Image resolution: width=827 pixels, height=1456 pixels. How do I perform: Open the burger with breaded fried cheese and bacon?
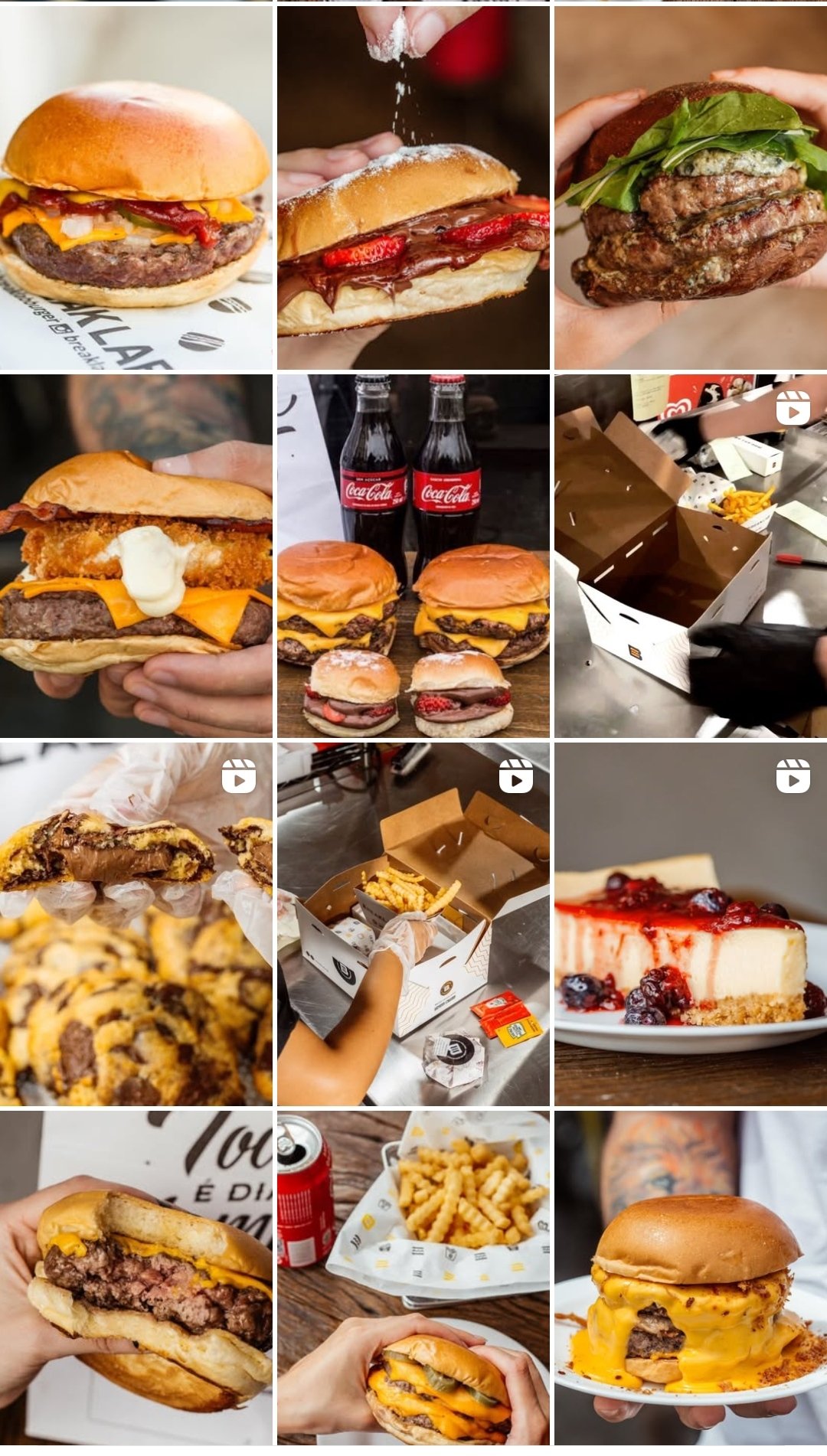(x=136, y=556)
